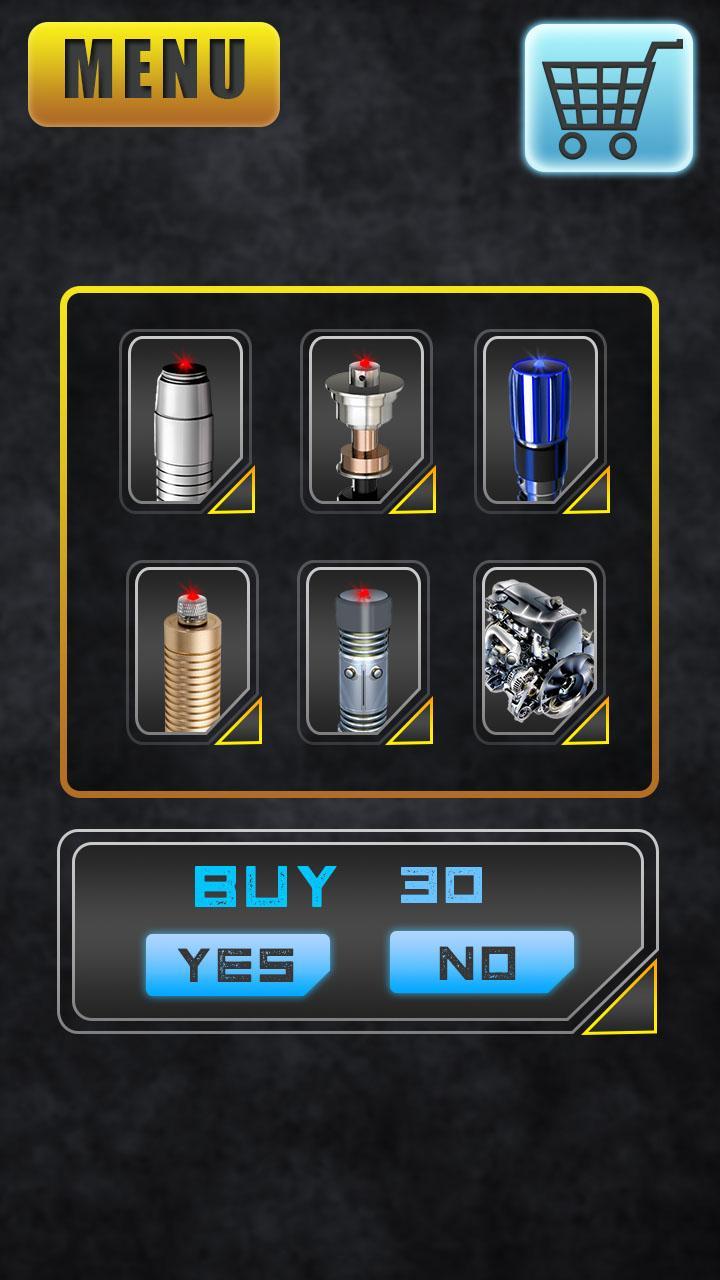Image resolution: width=720 pixels, height=1280 pixels.
Task: Decline purchase with NO
Action: click(x=481, y=962)
